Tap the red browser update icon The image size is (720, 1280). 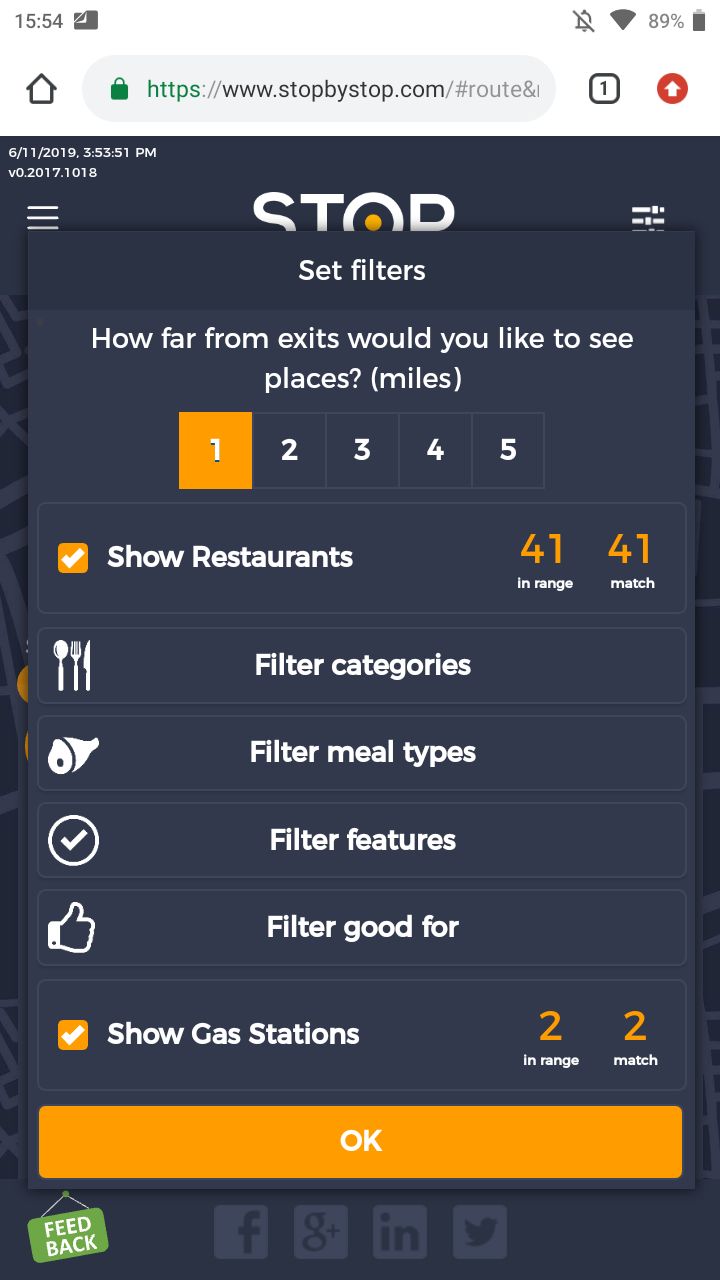pyautogui.click(x=672, y=90)
